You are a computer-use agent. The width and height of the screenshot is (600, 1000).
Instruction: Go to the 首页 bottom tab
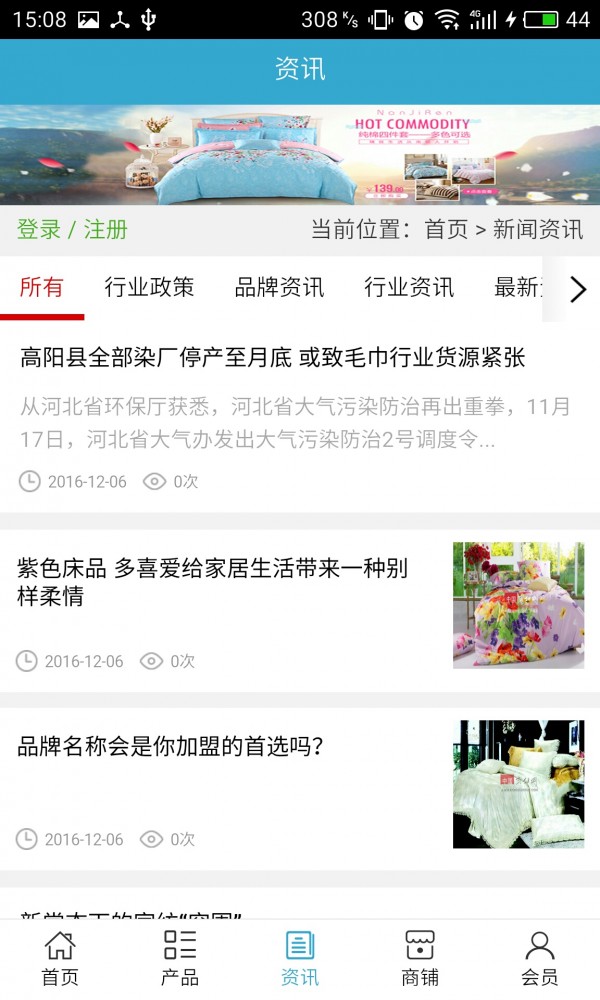tap(60, 958)
